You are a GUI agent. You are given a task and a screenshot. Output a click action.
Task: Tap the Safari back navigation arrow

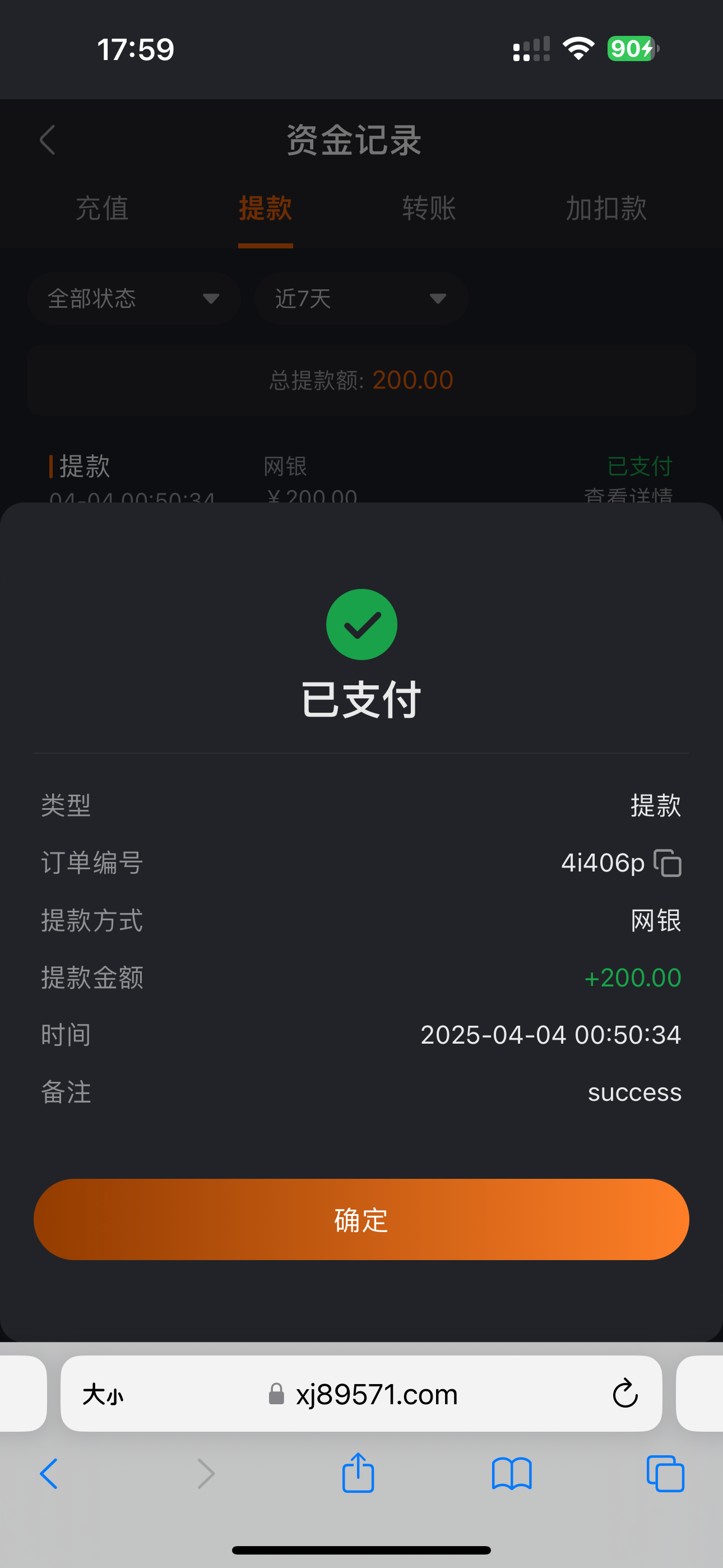pyautogui.click(x=49, y=1474)
